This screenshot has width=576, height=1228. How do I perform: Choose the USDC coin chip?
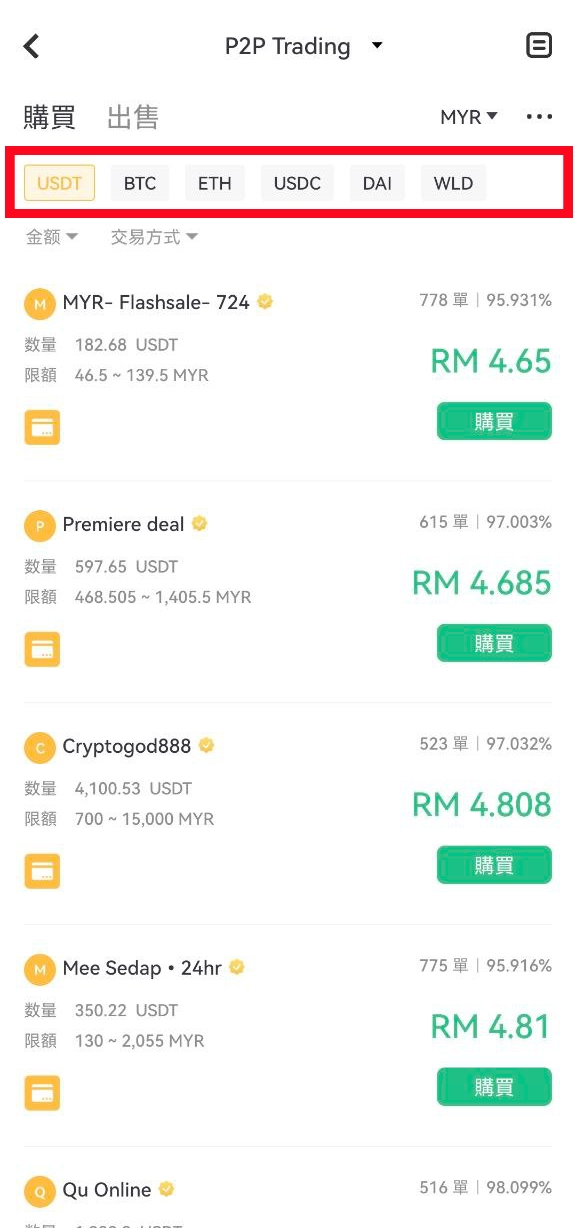(297, 183)
